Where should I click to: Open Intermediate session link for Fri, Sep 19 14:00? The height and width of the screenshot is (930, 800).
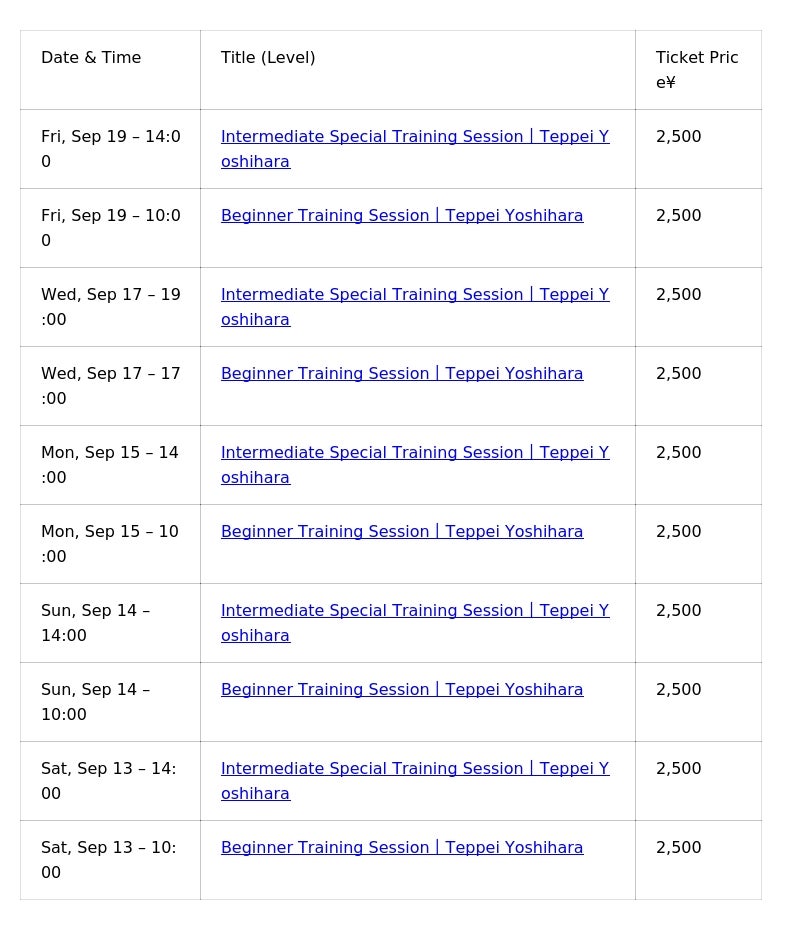pyautogui.click(x=414, y=137)
